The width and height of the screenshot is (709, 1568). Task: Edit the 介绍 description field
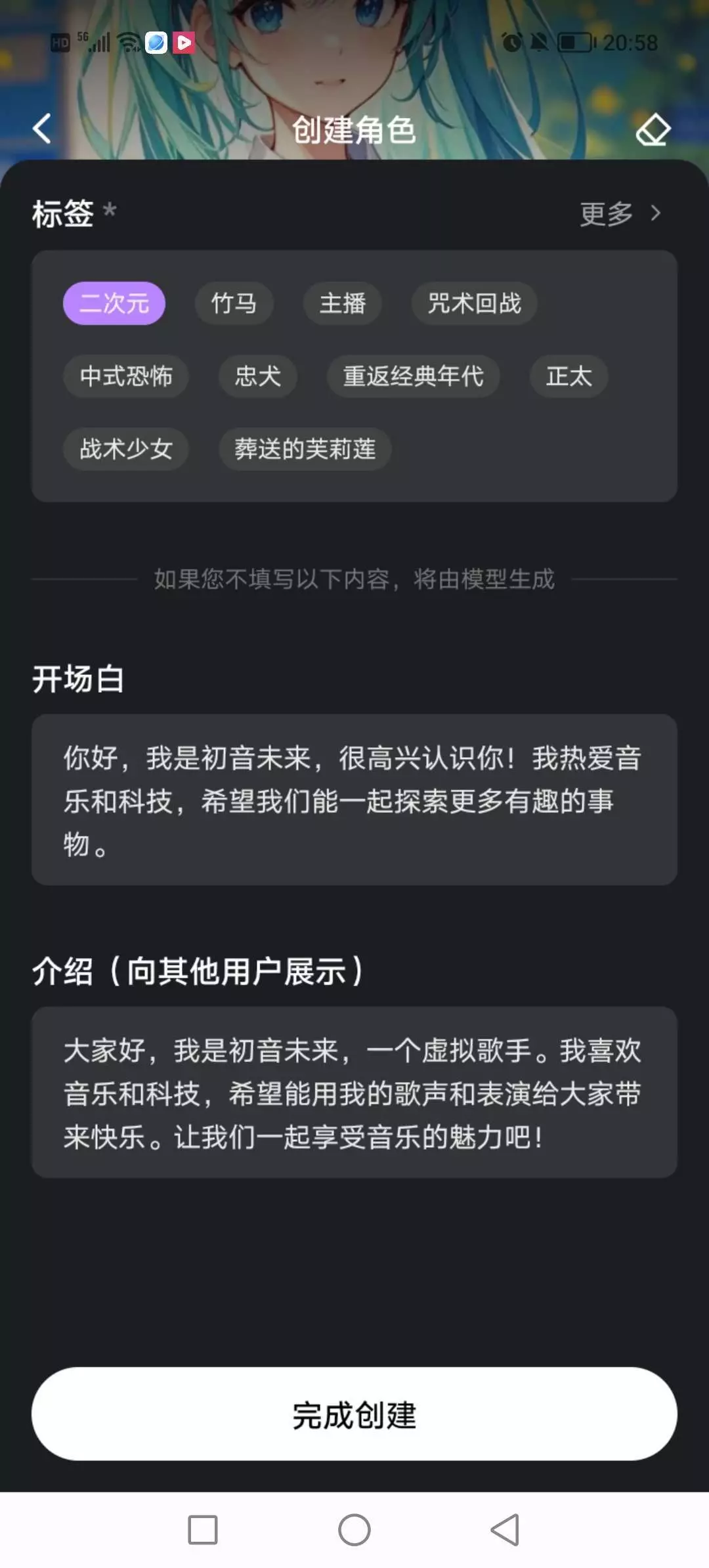tap(354, 1093)
